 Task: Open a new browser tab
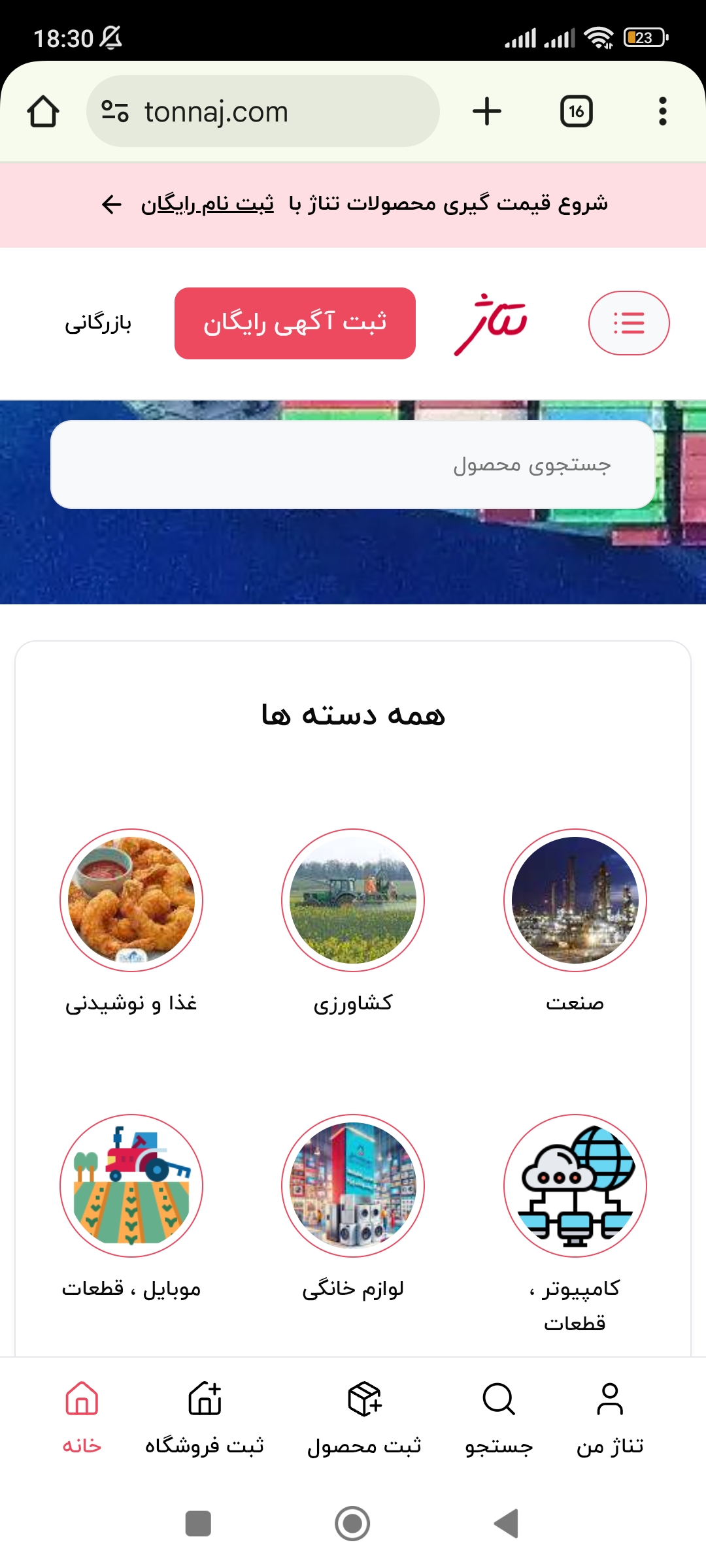[x=487, y=111]
